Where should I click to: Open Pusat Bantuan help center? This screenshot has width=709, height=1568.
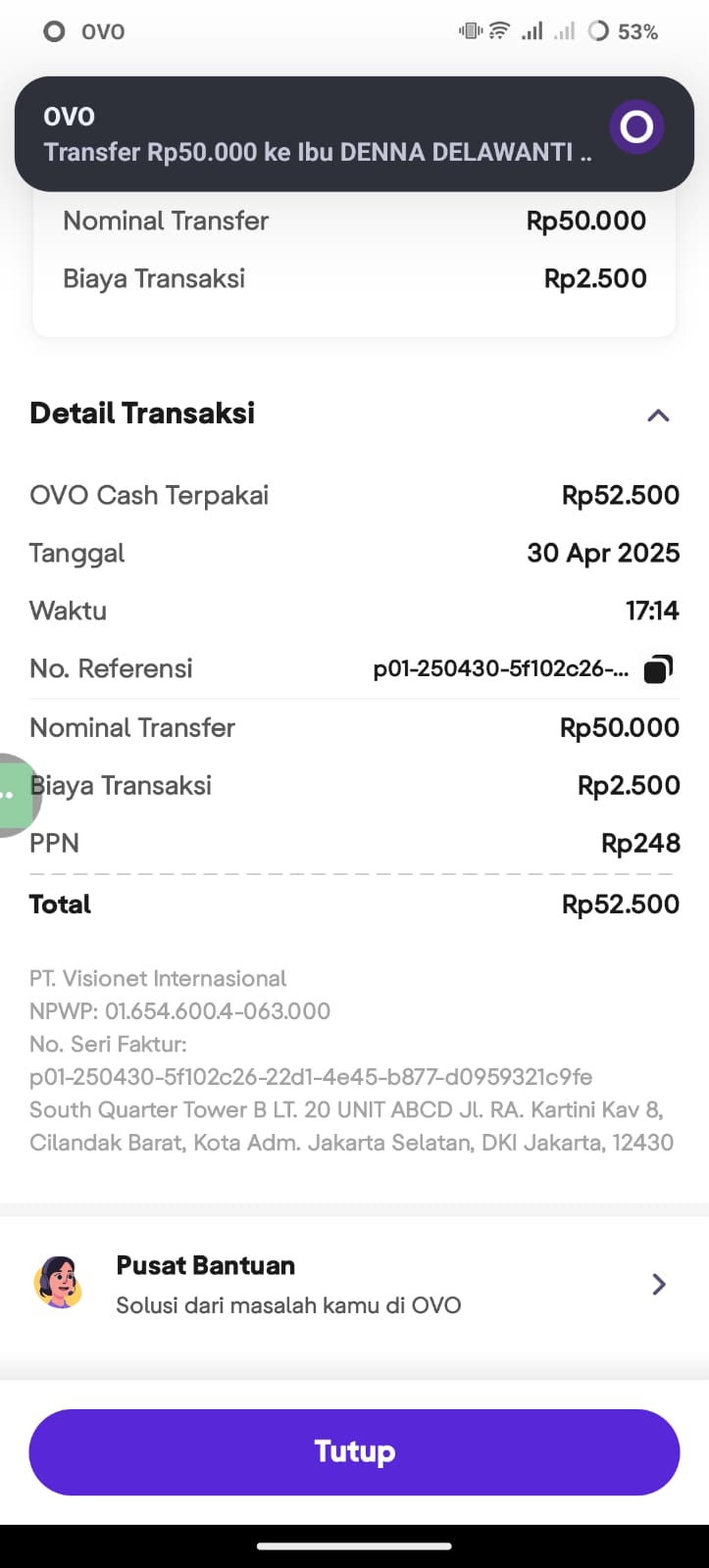pyautogui.click(x=354, y=1285)
